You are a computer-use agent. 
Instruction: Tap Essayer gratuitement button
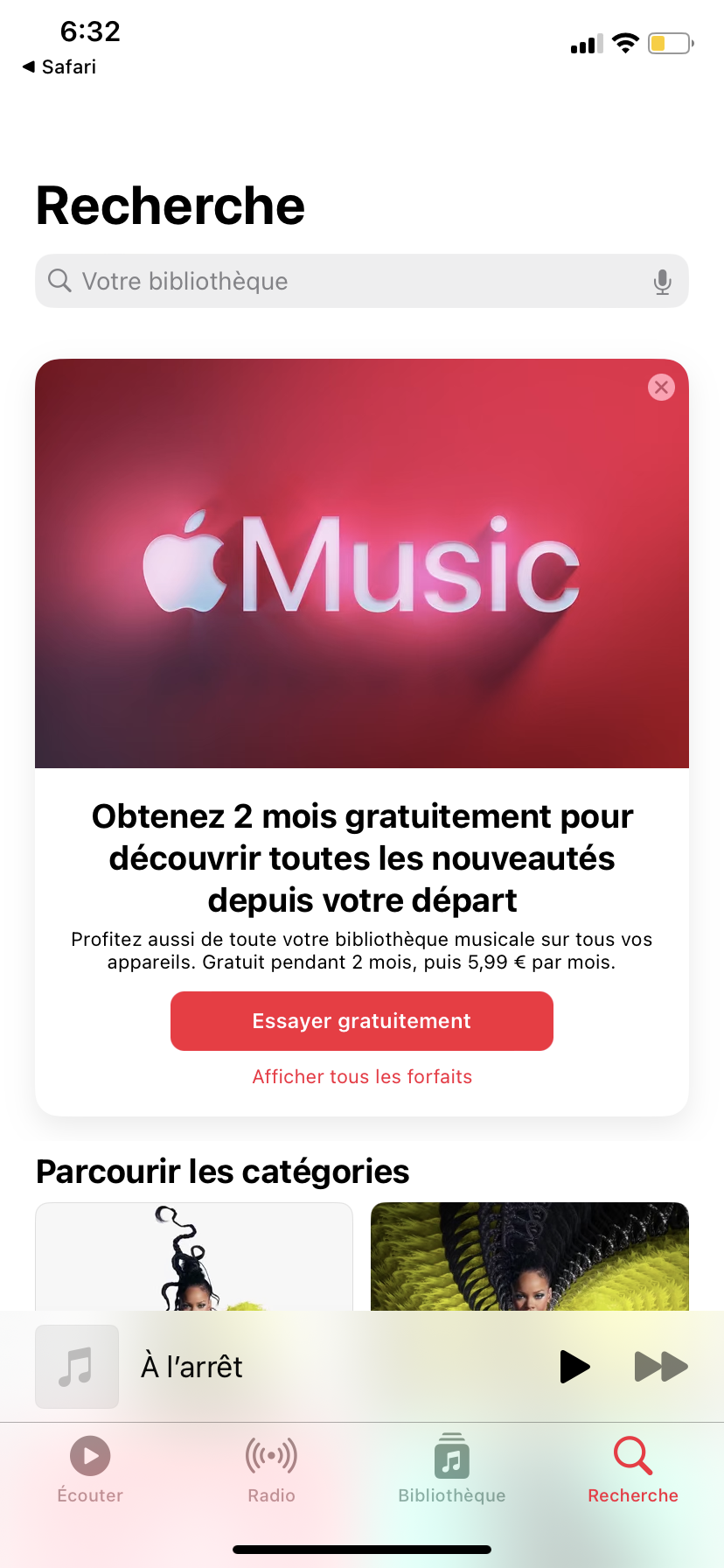(x=362, y=1021)
